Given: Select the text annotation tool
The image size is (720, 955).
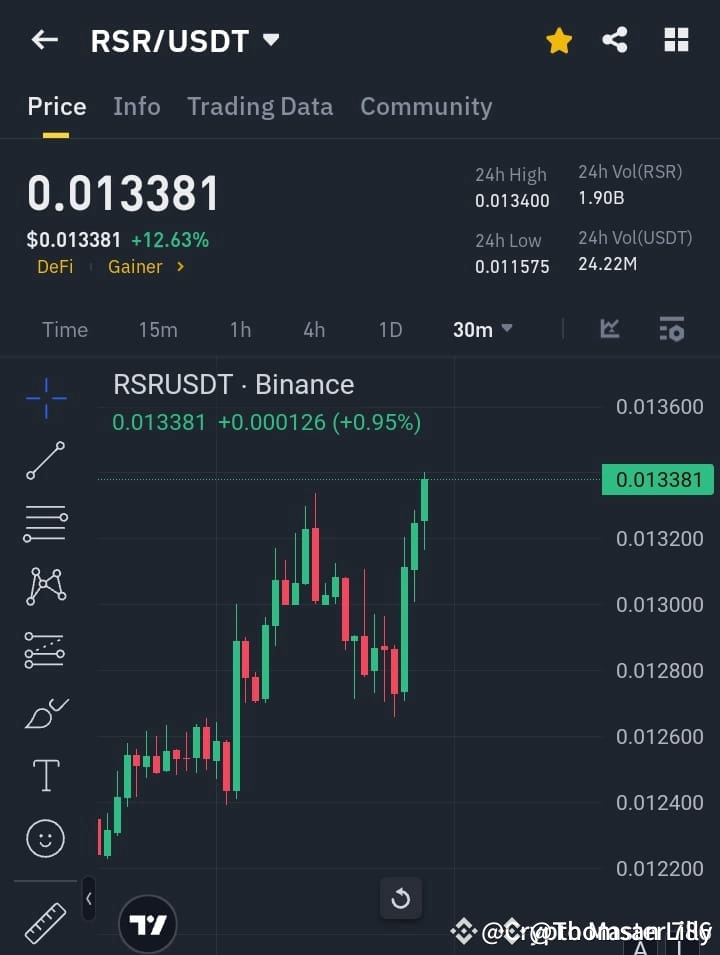Looking at the screenshot, I should (44, 775).
